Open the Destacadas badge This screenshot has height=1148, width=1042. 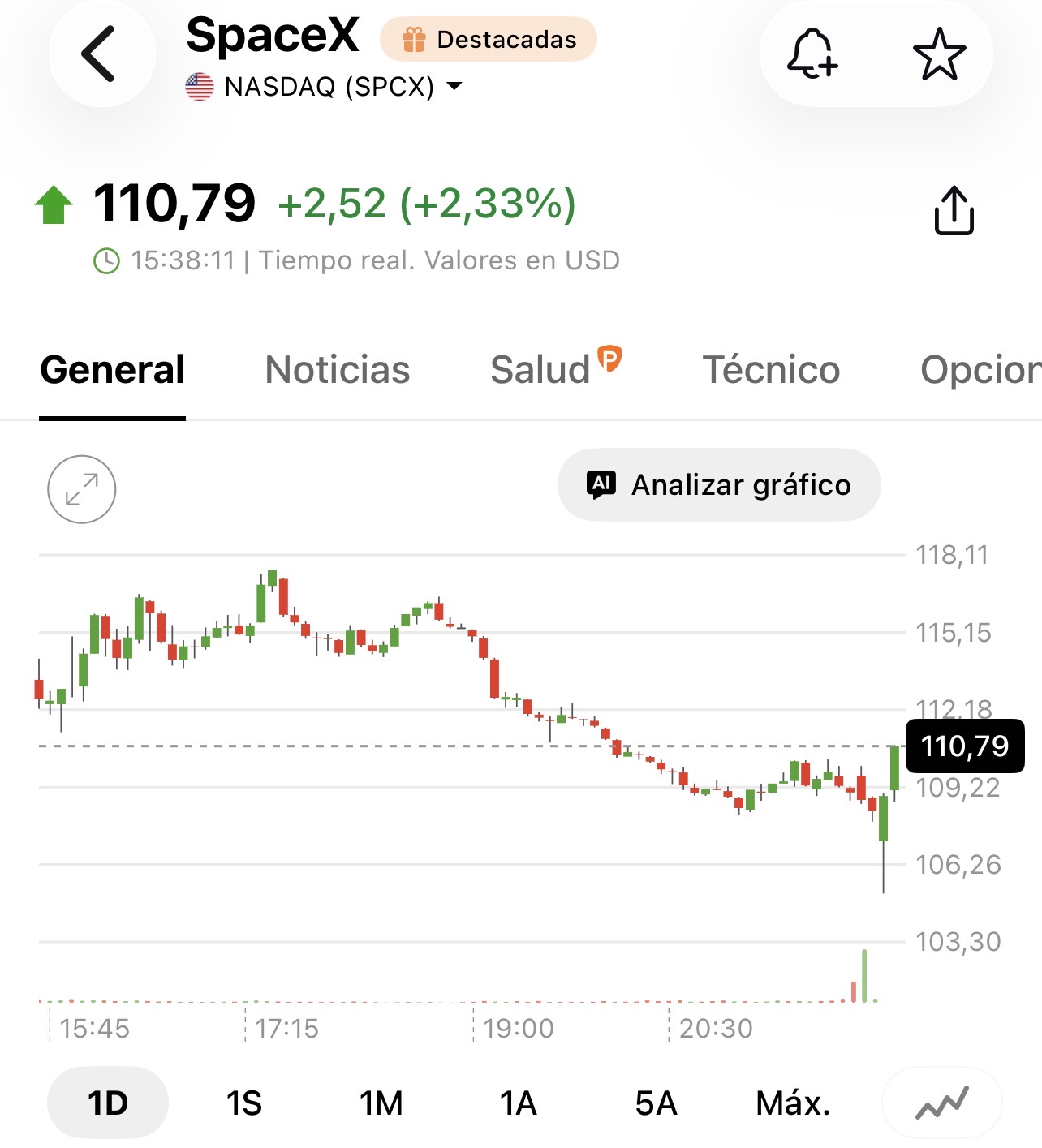pyautogui.click(x=489, y=39)
